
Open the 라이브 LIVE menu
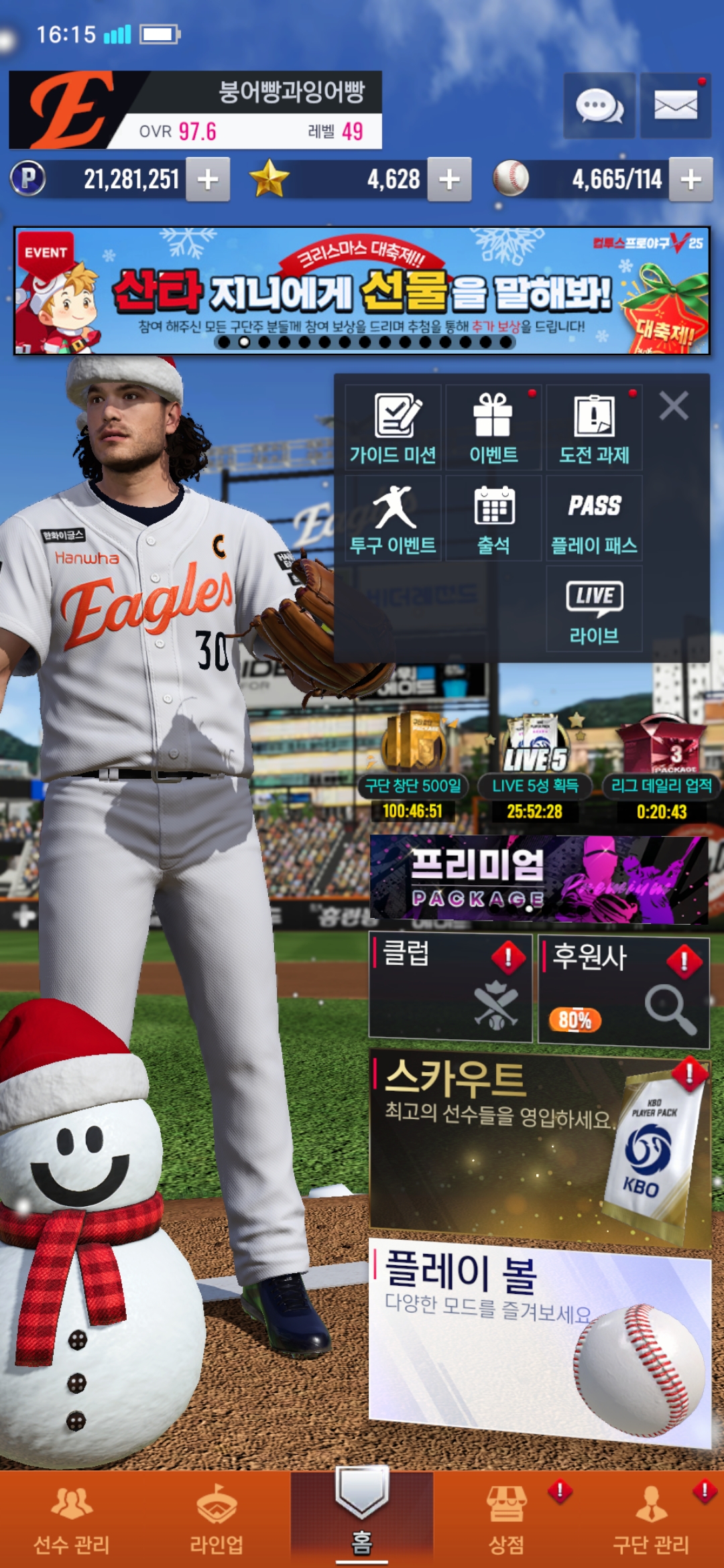tap(594, 608)
